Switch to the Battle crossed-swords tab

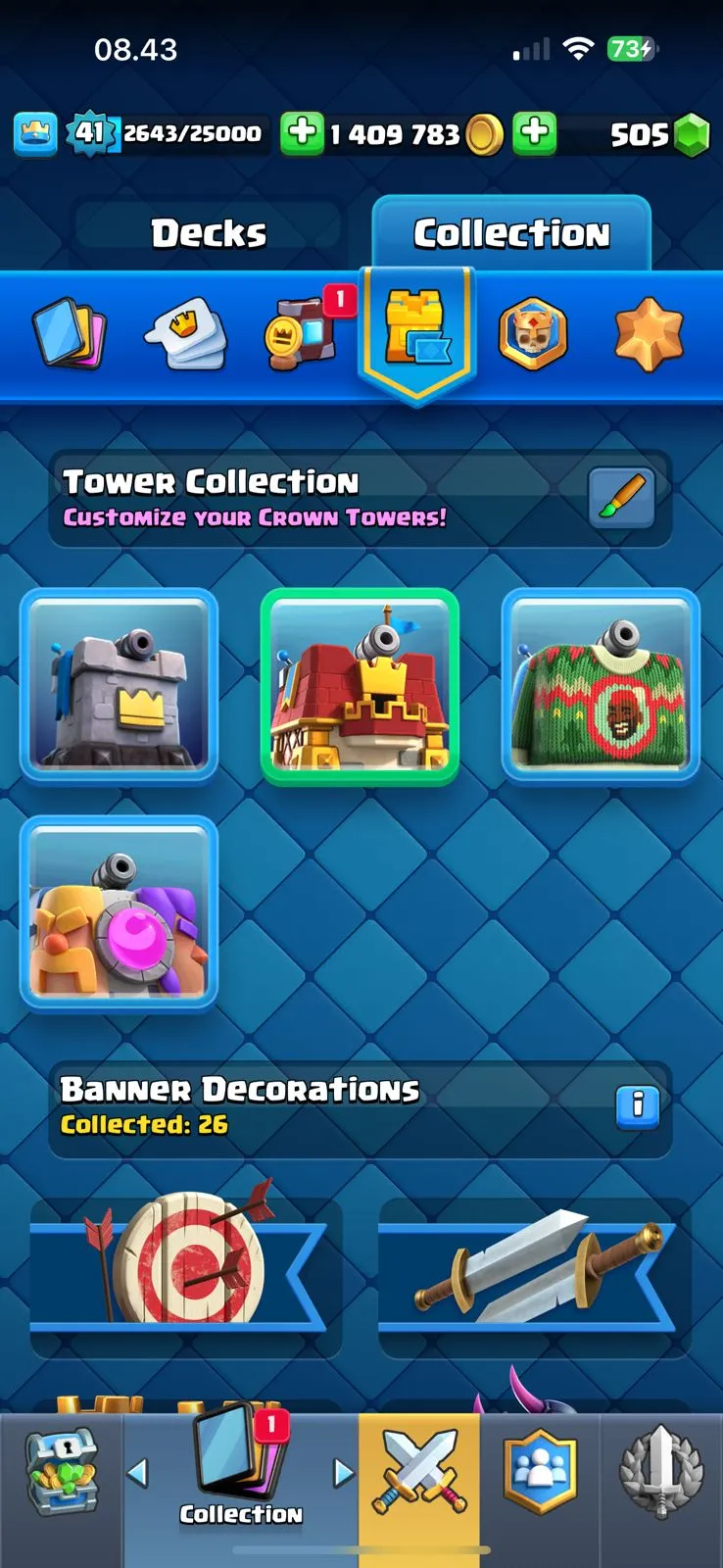[x=419, y=1473]
